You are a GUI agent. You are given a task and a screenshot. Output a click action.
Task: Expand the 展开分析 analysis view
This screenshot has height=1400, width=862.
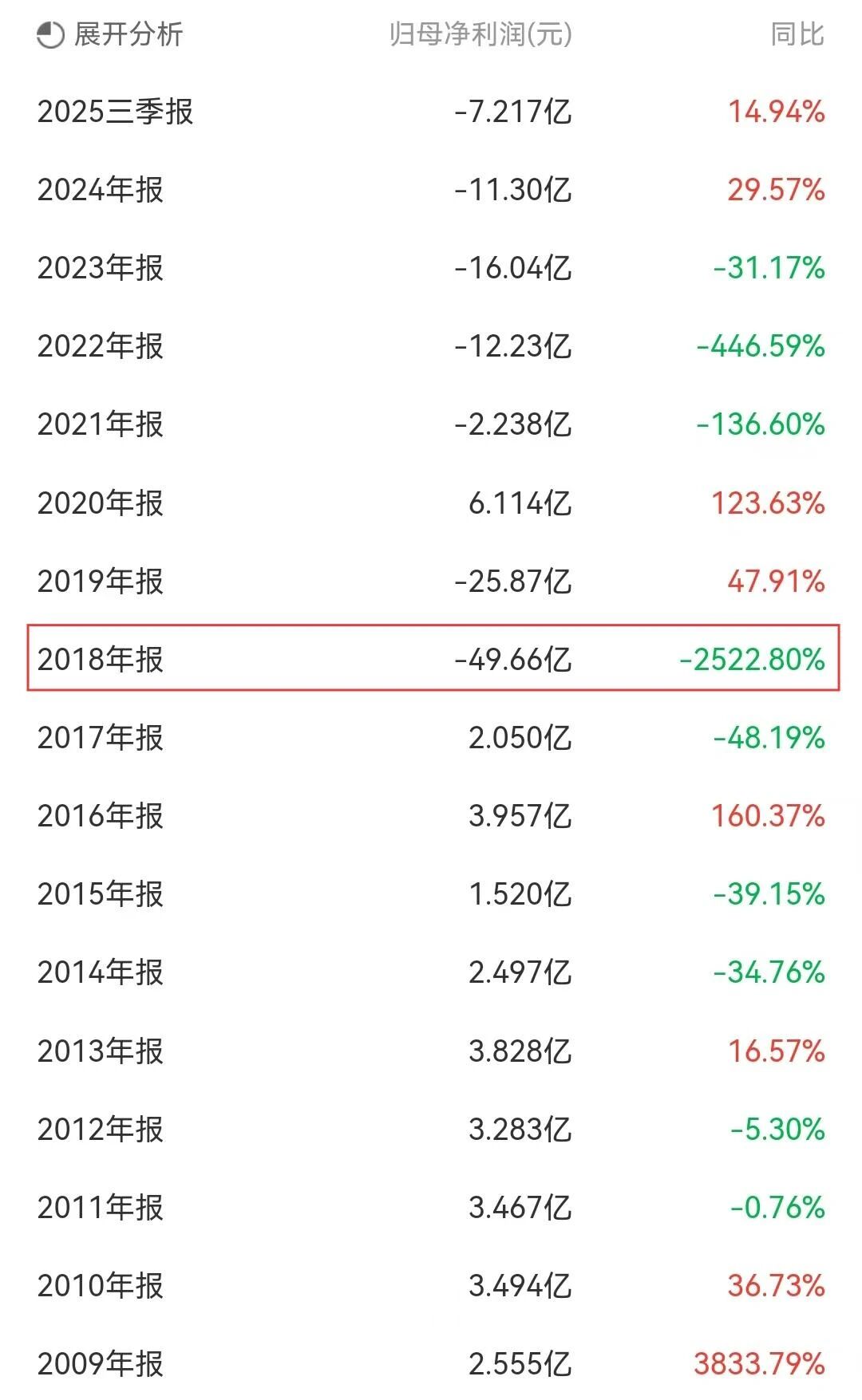tap(110, 35)
